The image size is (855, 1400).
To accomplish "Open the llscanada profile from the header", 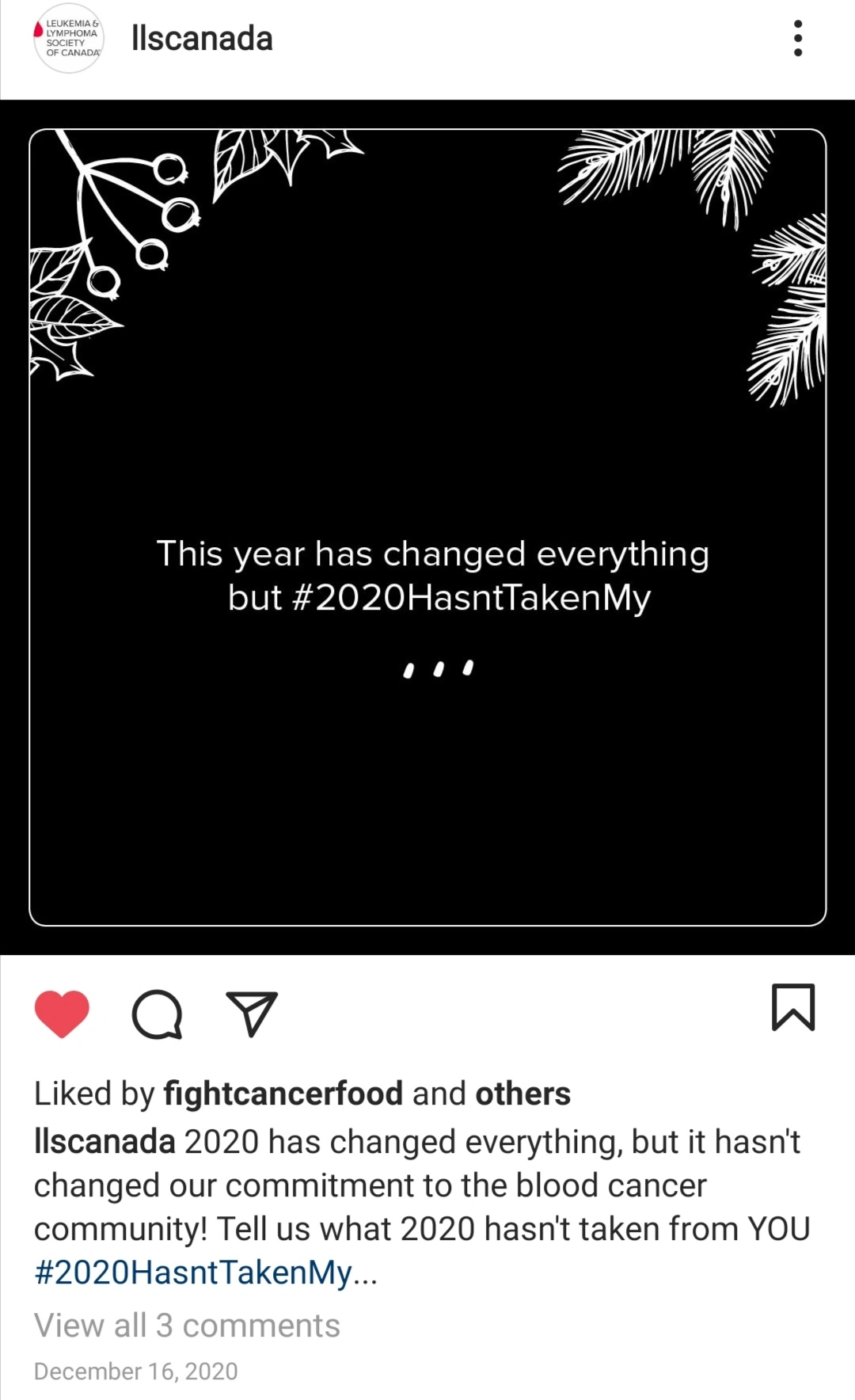I will click(x=202, y=38).
